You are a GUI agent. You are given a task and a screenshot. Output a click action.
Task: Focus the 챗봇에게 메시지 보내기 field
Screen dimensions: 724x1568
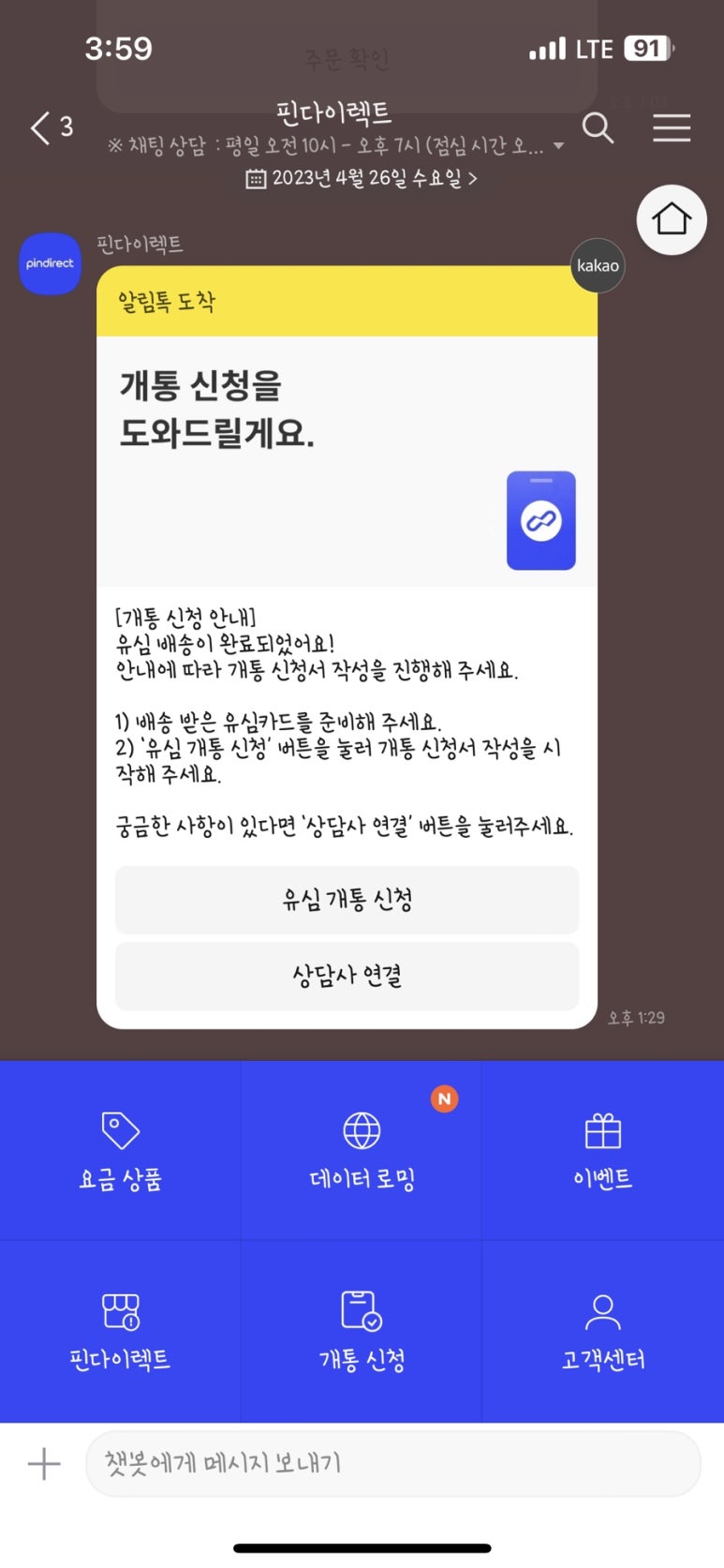(393, 1463)
